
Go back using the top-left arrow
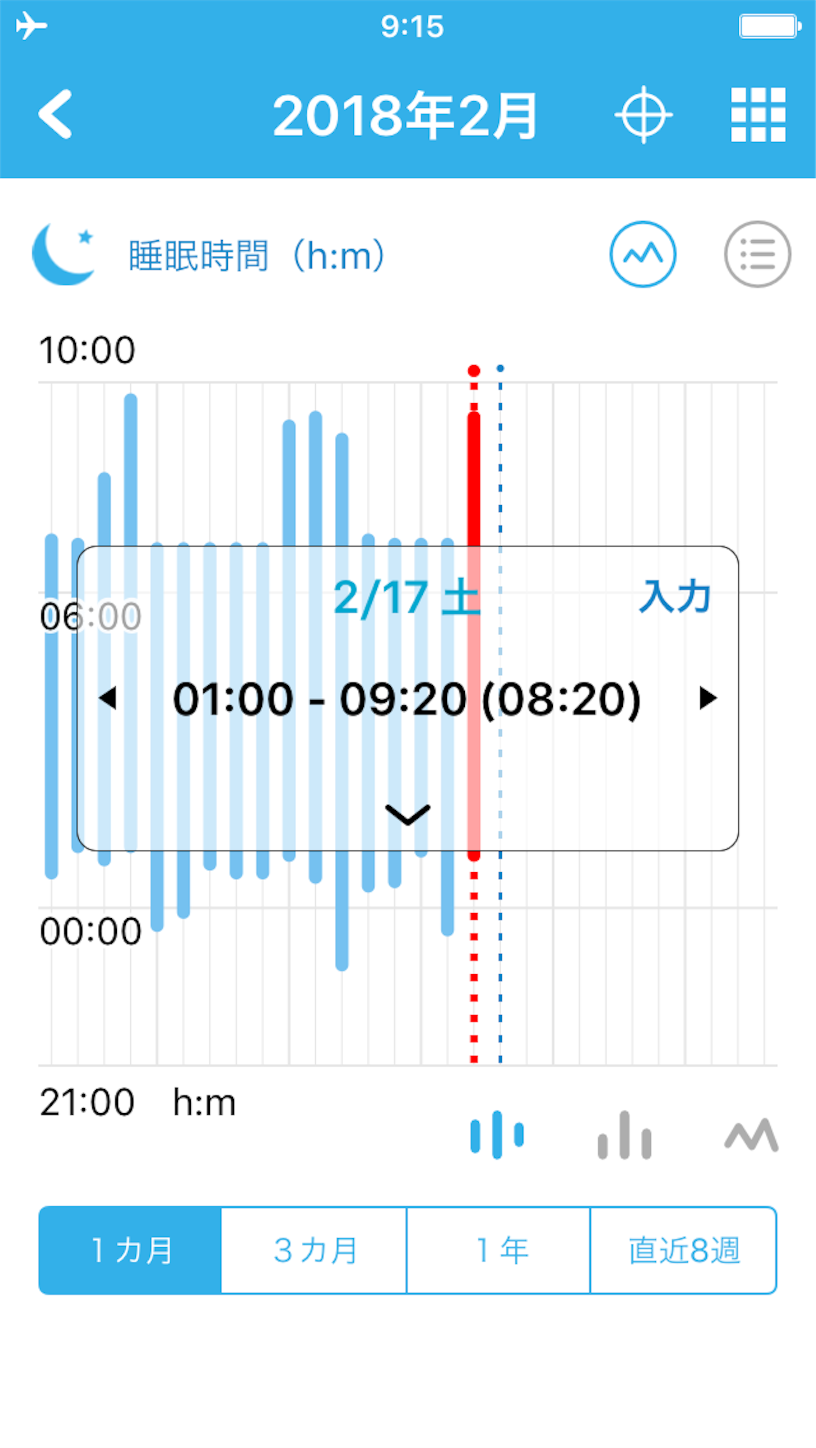click(55, 115)
